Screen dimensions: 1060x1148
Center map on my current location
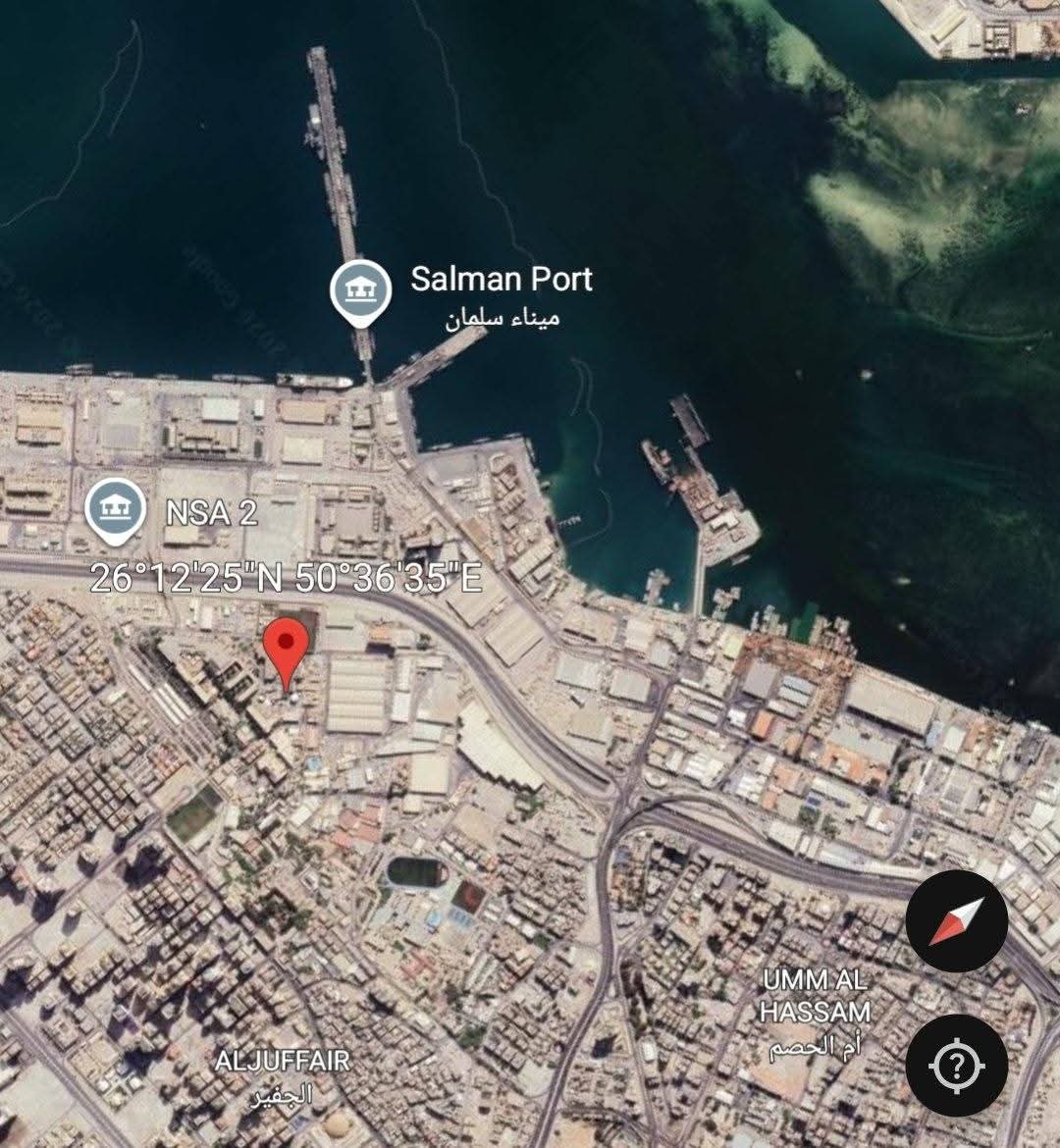(x=956, y=1065)
